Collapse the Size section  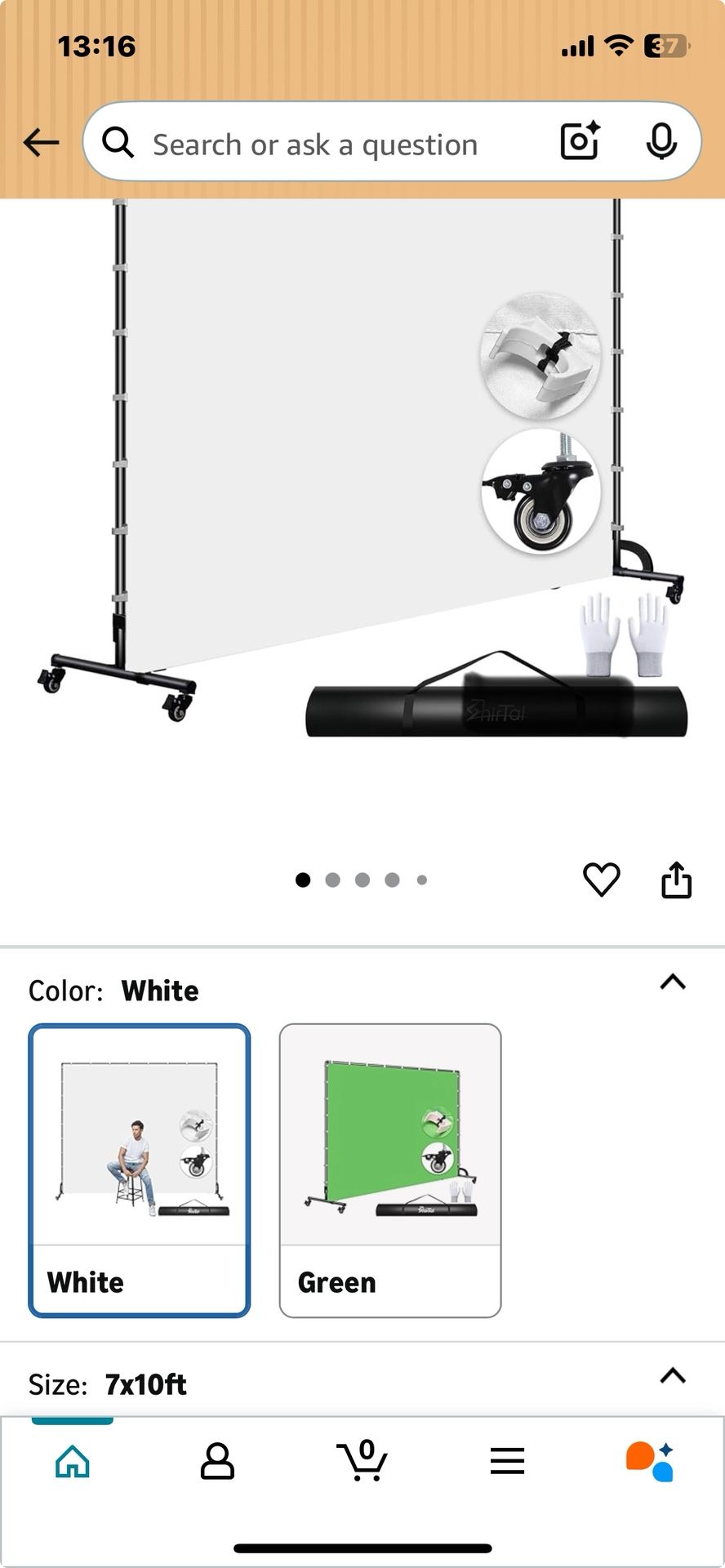click(673, 1375)
